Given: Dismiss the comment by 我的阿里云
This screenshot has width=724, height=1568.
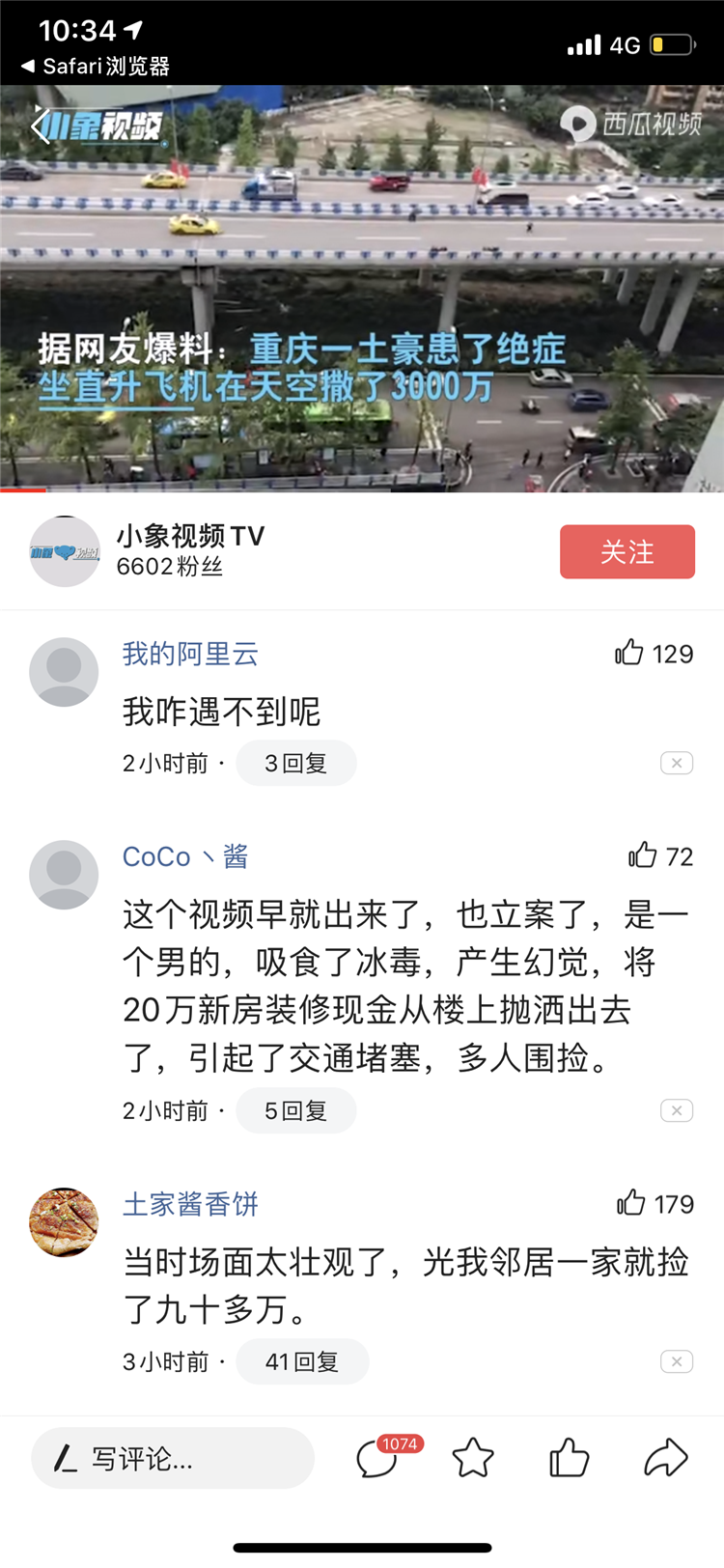Looking at the screenshot, I should pyautogui.click(x=677, y=764).
